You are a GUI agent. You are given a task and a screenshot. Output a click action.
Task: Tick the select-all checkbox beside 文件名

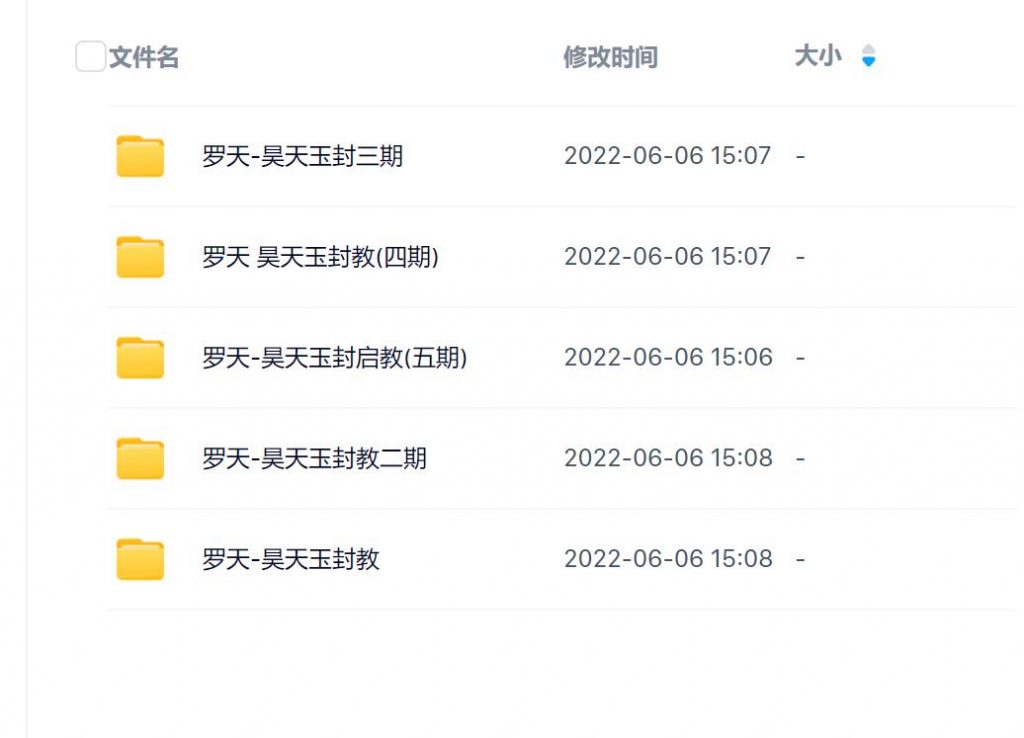click(x=90, y=57)
